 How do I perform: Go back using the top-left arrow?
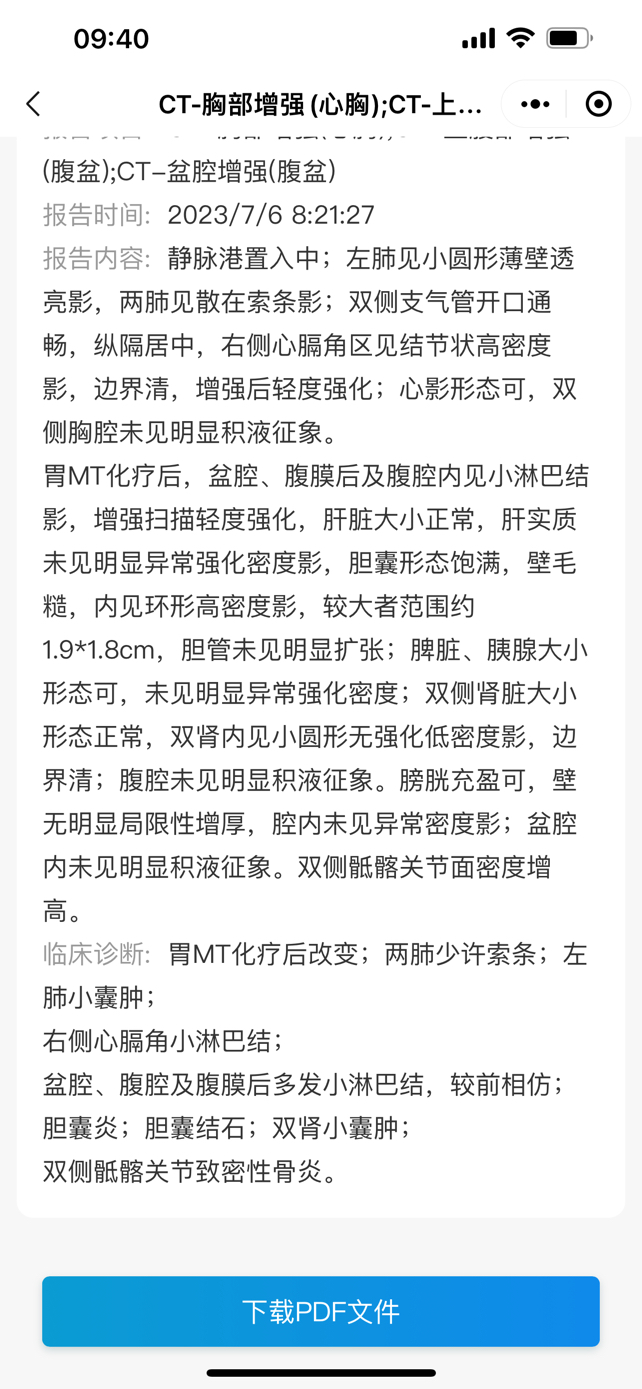(x=33, y=104)
